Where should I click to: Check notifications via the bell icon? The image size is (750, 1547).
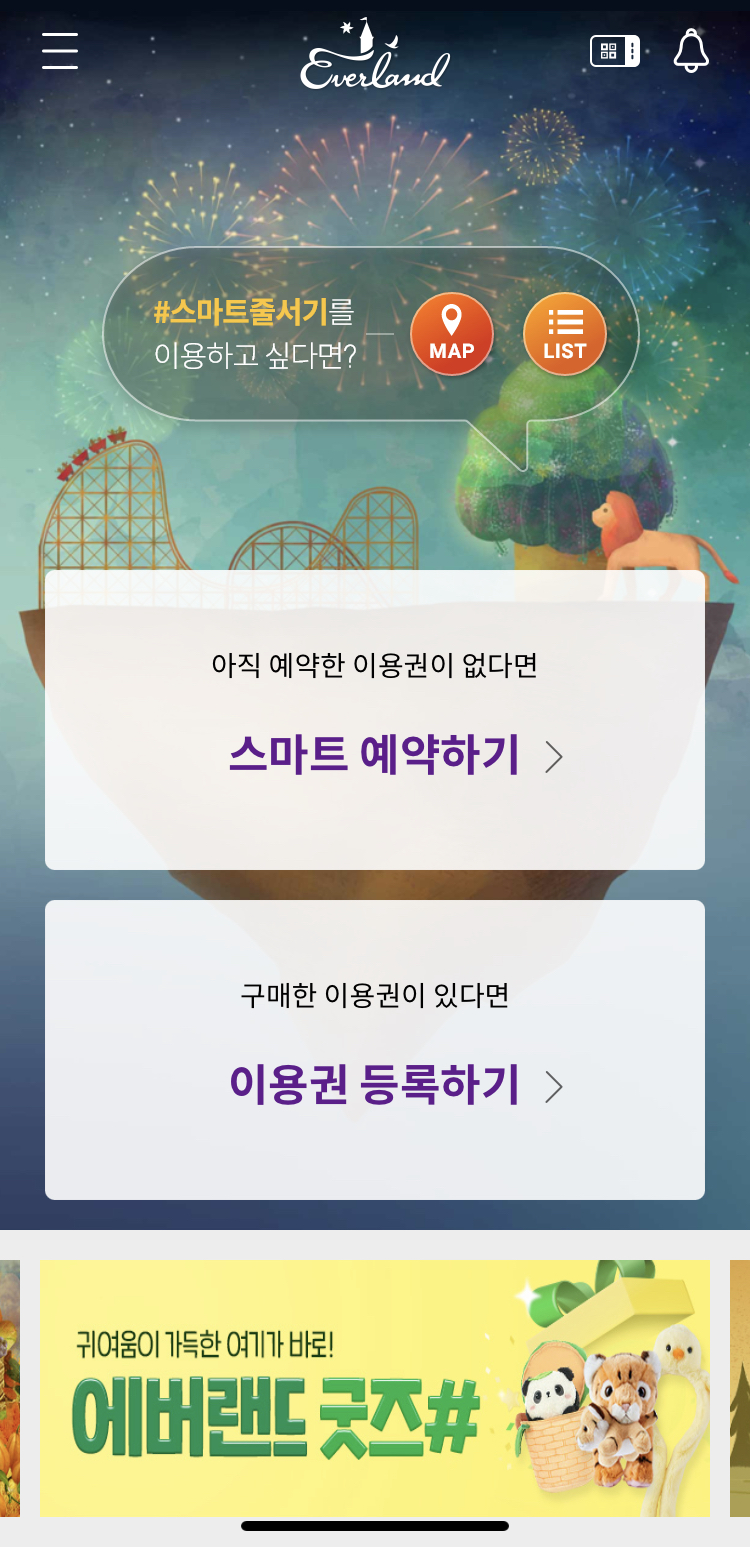(x=691, y=50)
